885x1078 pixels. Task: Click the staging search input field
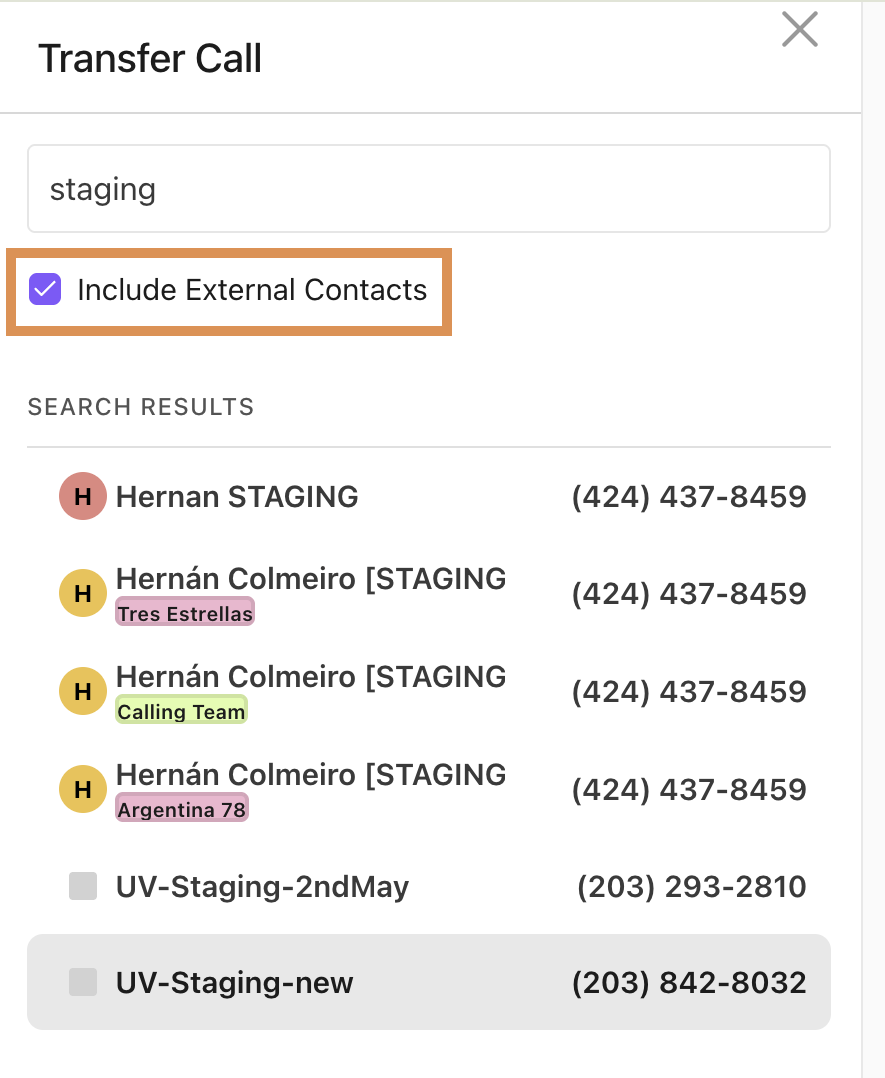(x=428, y=188)
